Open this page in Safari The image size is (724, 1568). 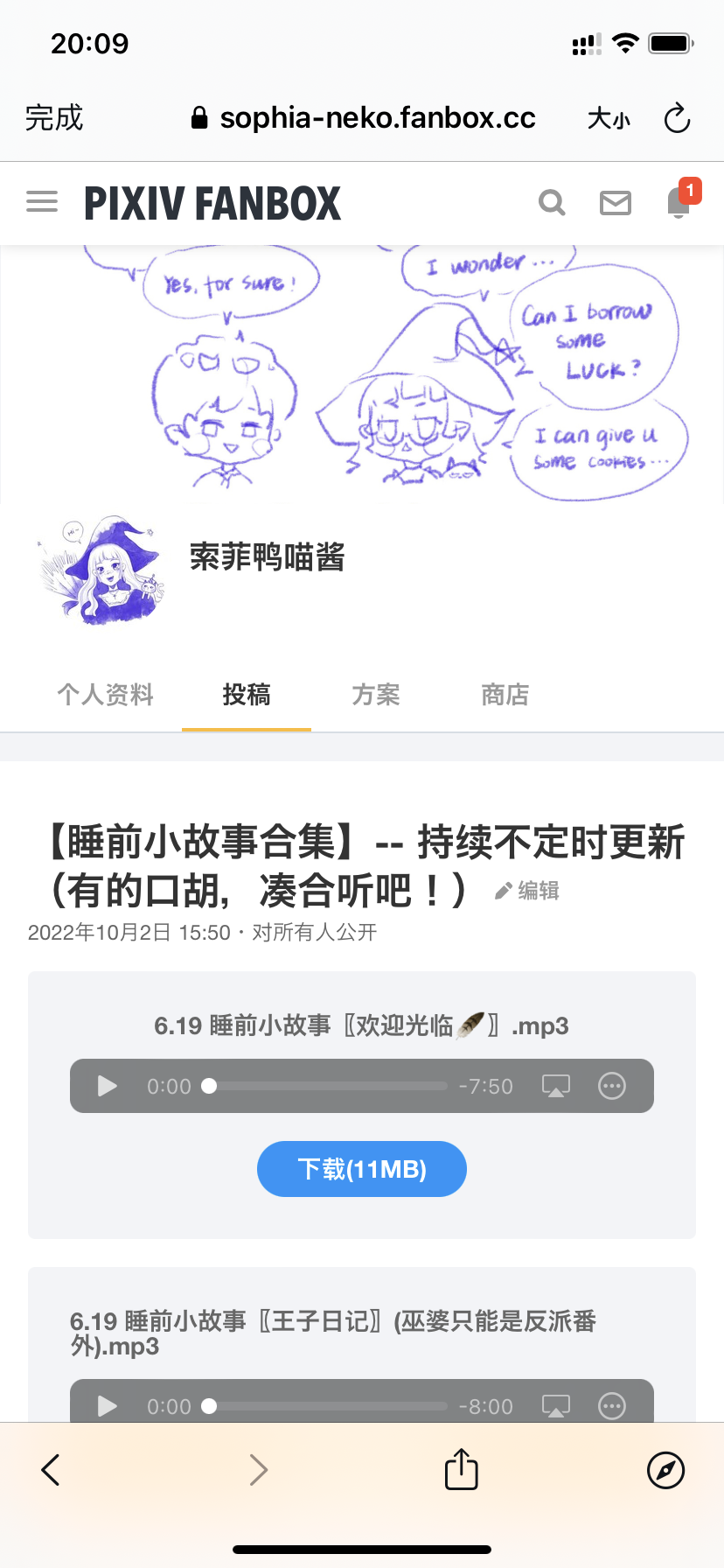click(665, 1470)
